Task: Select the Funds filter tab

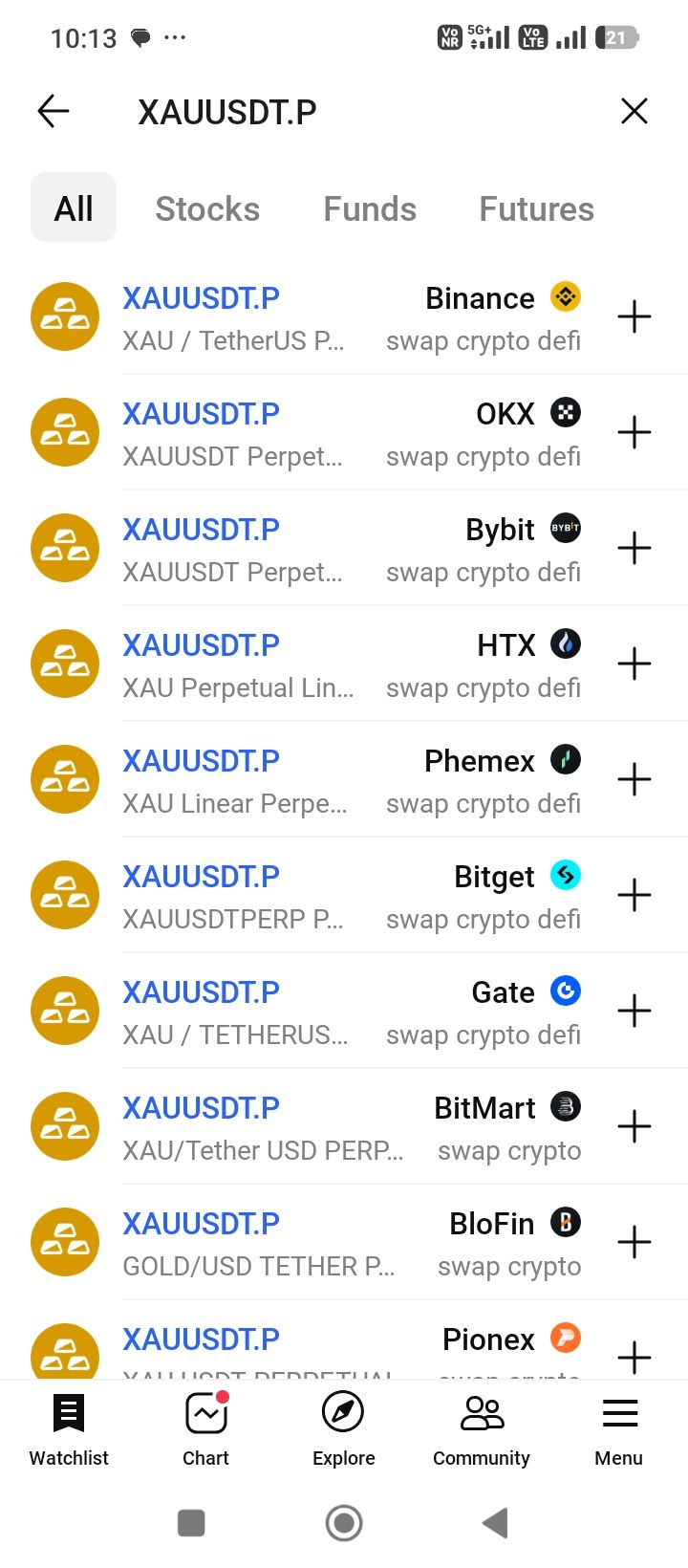Action: (x=370, y=208)
